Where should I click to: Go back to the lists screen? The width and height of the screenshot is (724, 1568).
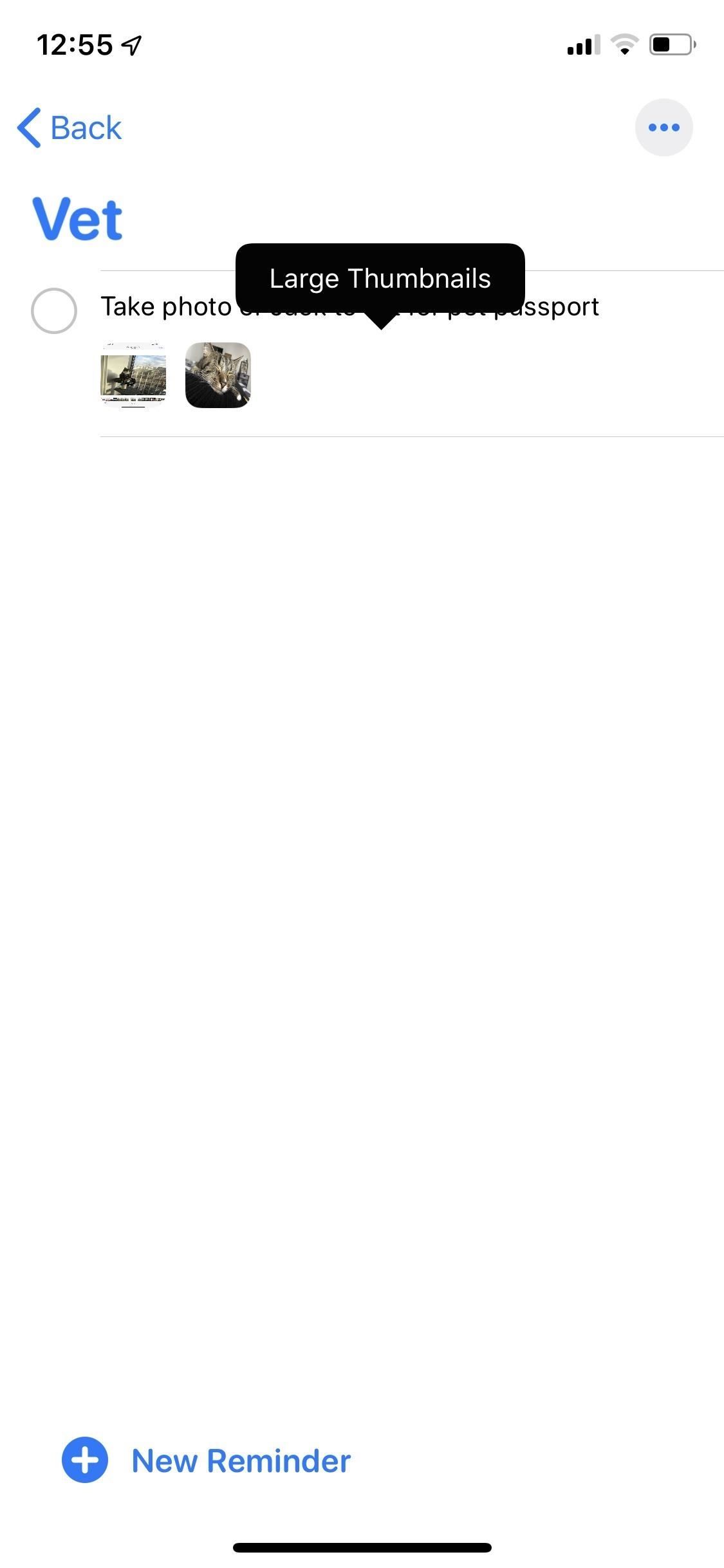70,127
